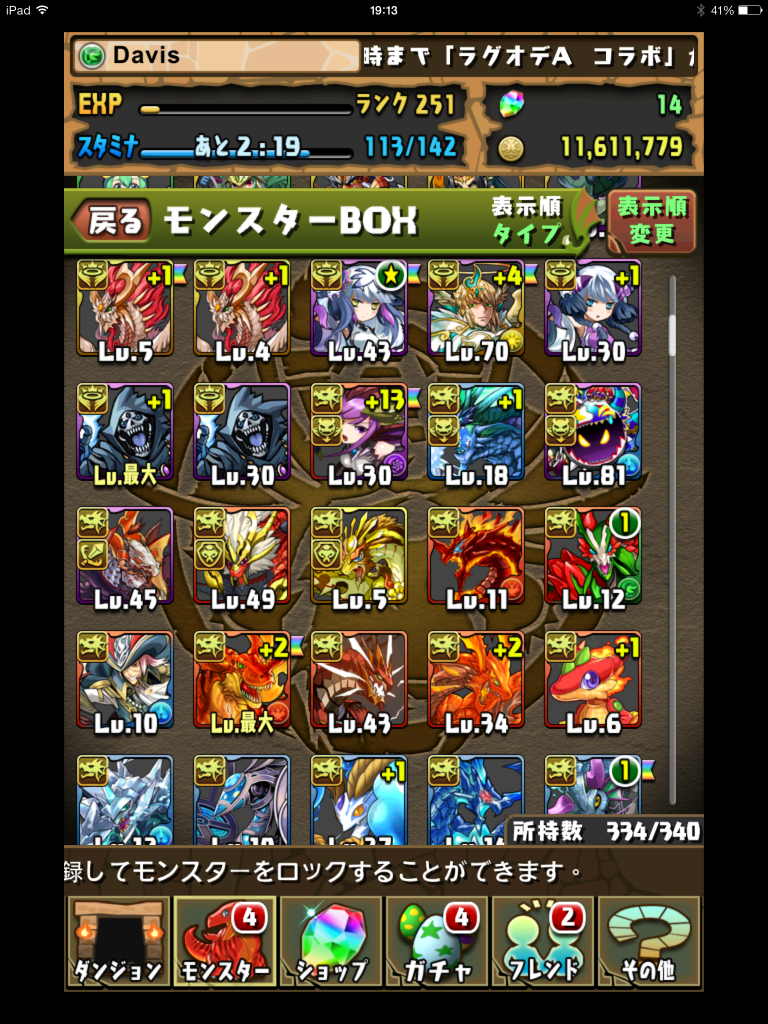This screenshot has width=768, height=1024.
Task: Select the Lv.70 golden armored monster
Action: (476, 308)
